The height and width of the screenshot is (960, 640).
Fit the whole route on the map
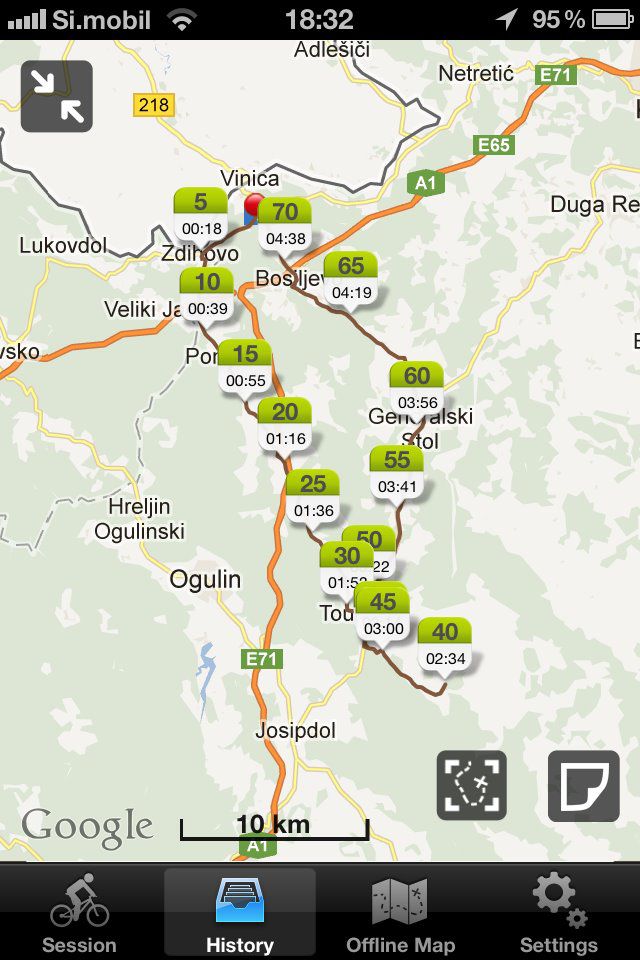tap(472, 786)
